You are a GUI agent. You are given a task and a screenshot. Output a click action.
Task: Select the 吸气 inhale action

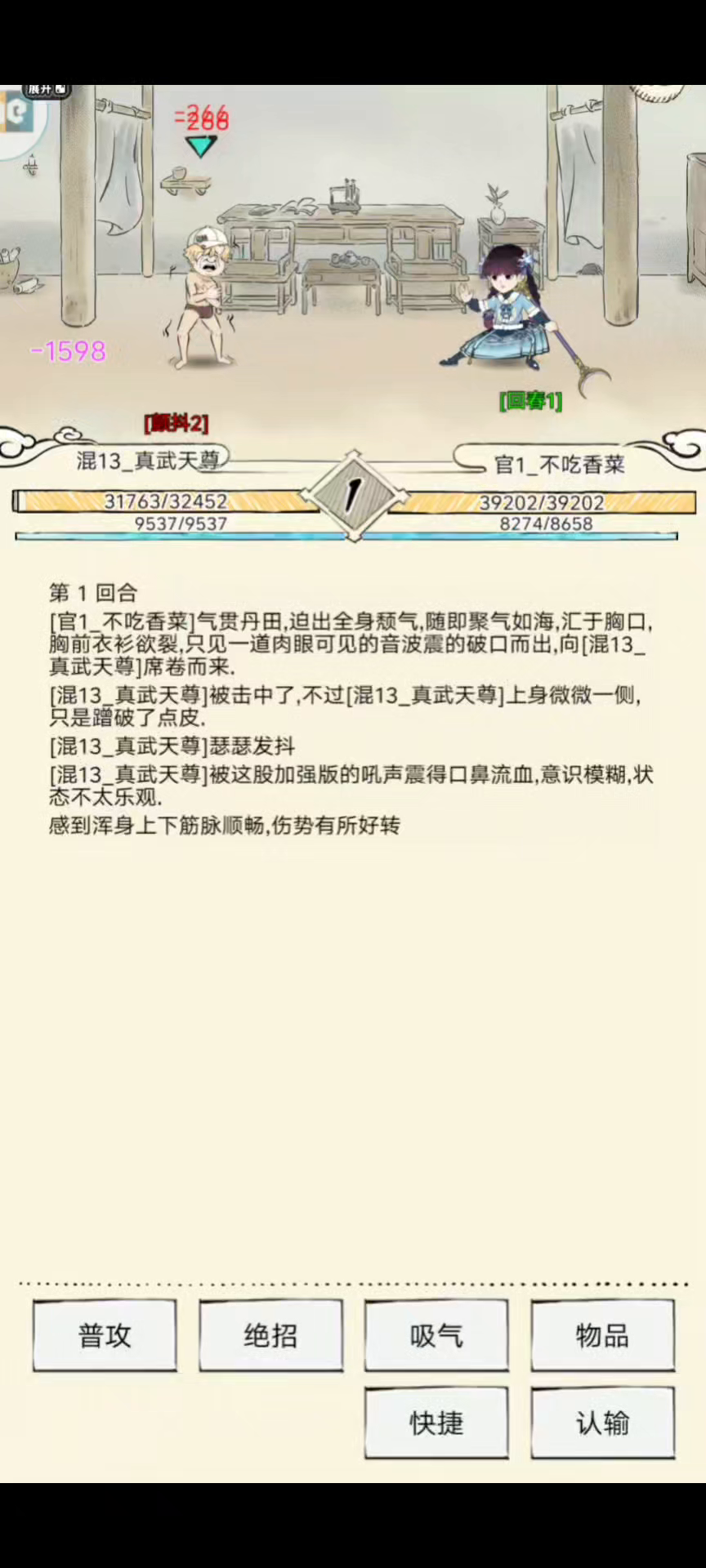(436, 1335)
